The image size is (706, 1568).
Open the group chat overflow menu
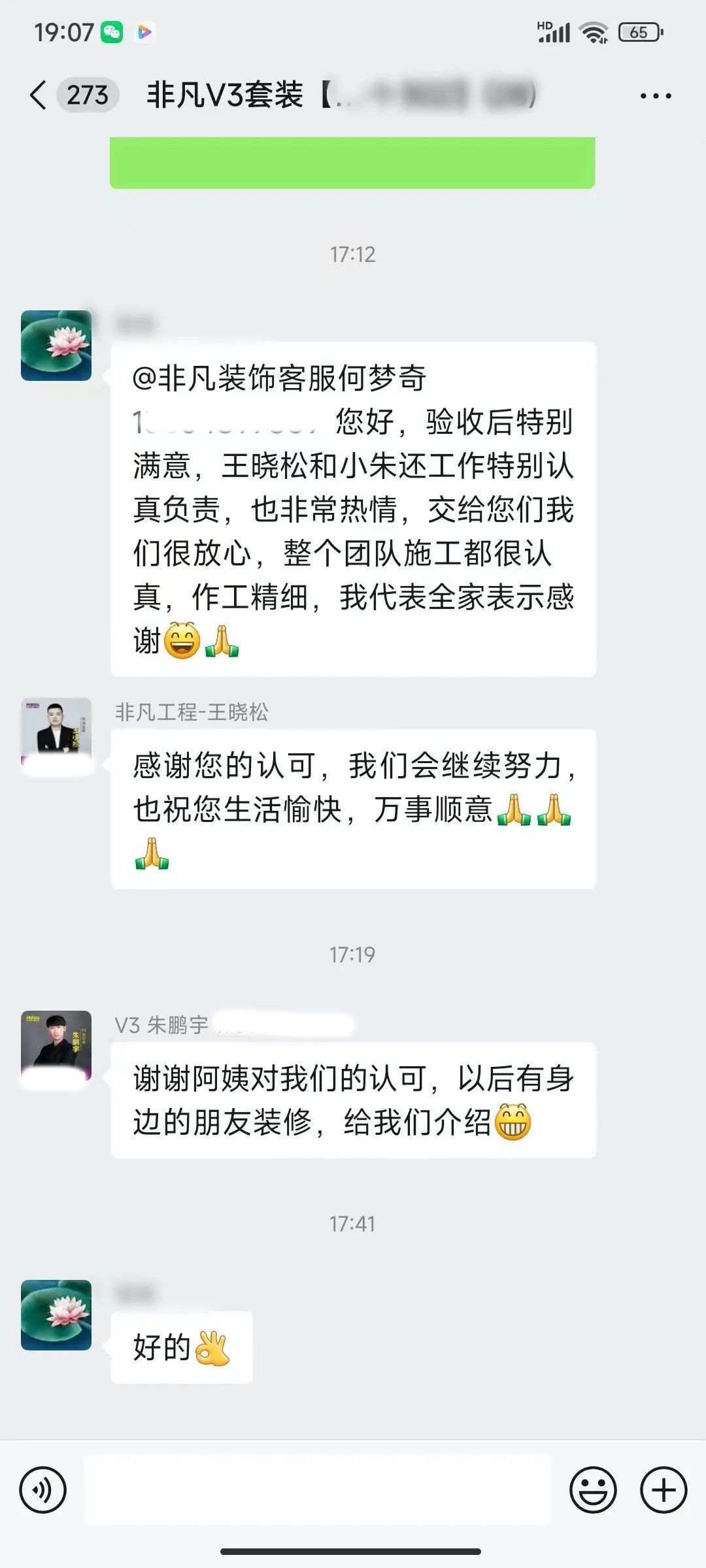pyautogui.click(x=655, y=96)
